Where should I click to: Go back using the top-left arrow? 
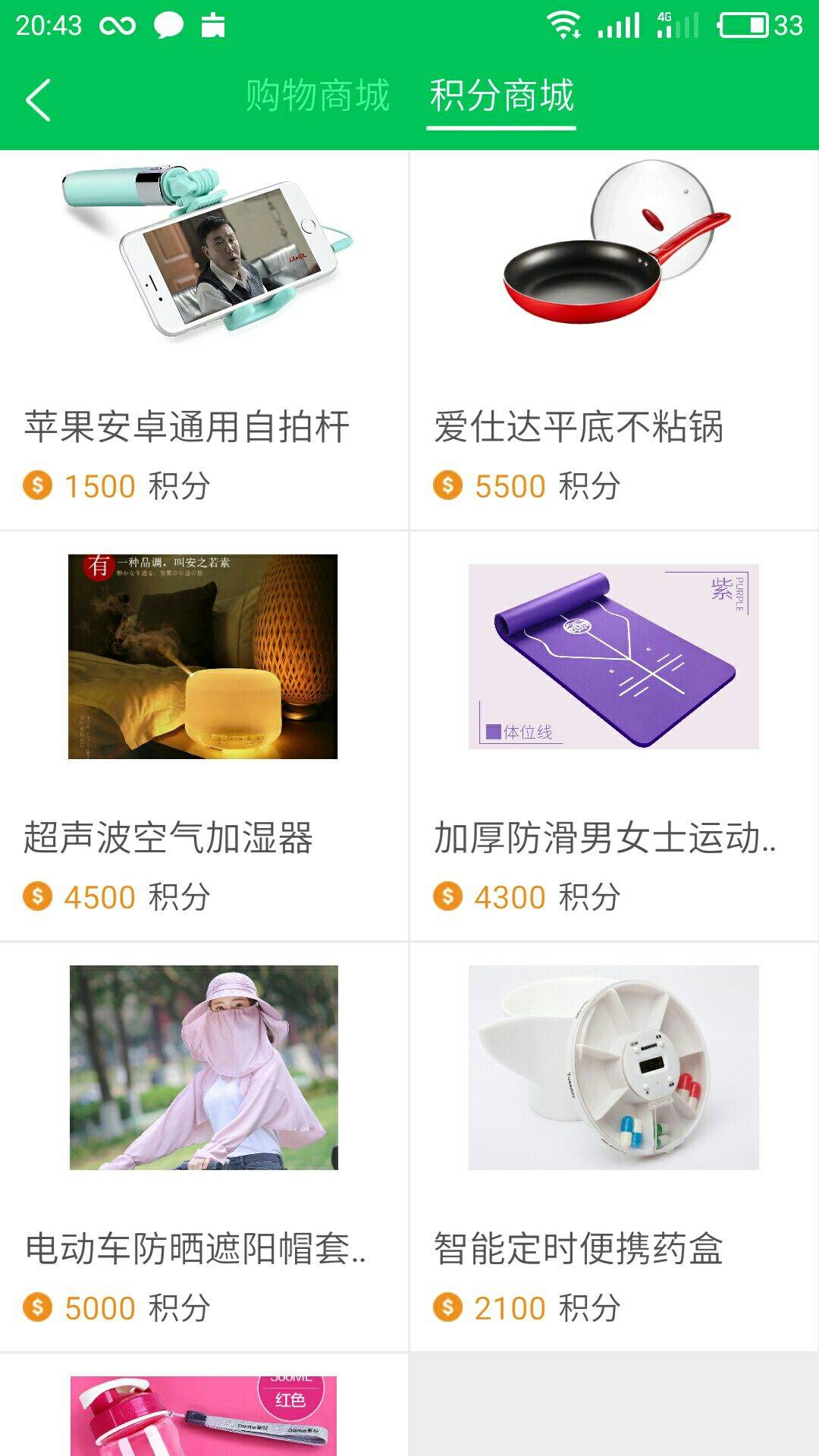coord(38,99)
